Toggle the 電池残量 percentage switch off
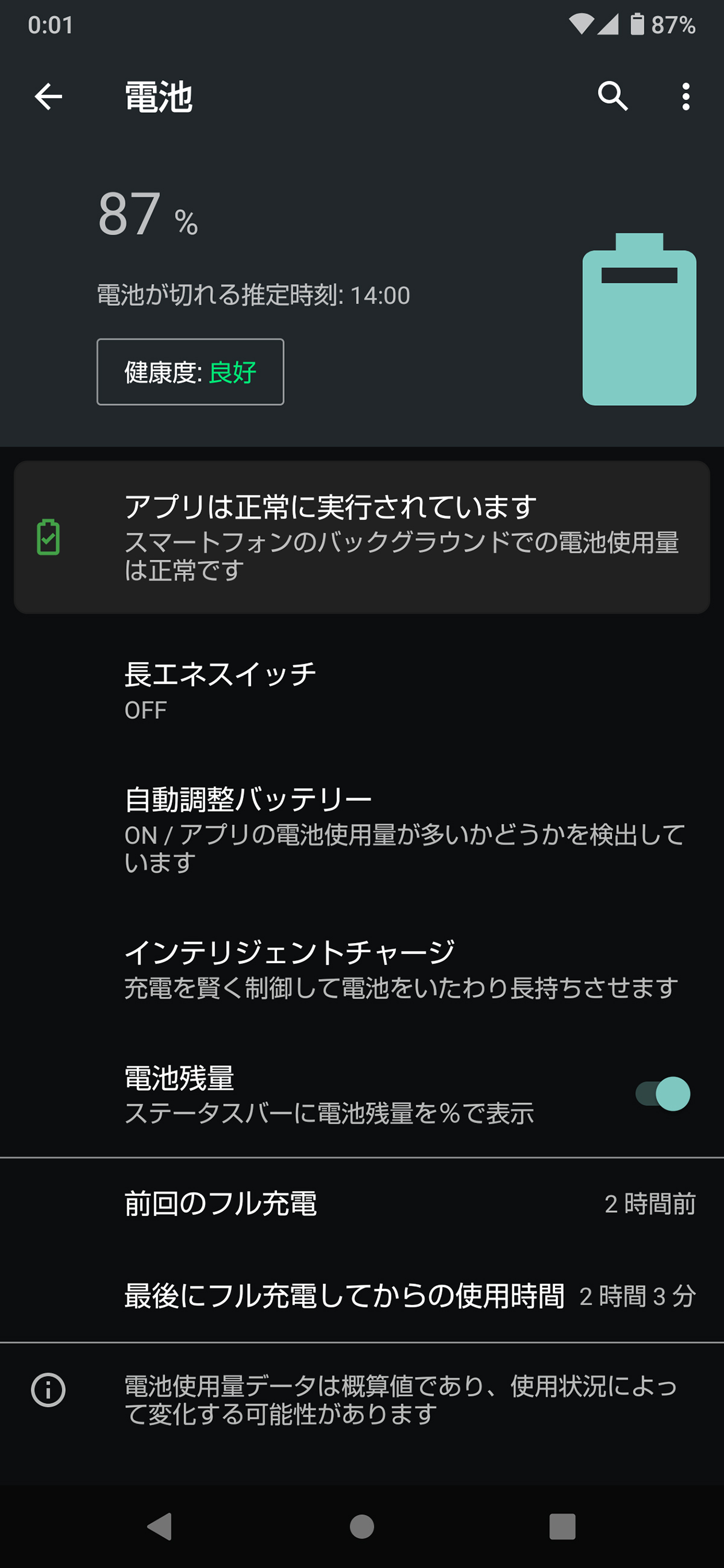 click(x=662, y=1094)
